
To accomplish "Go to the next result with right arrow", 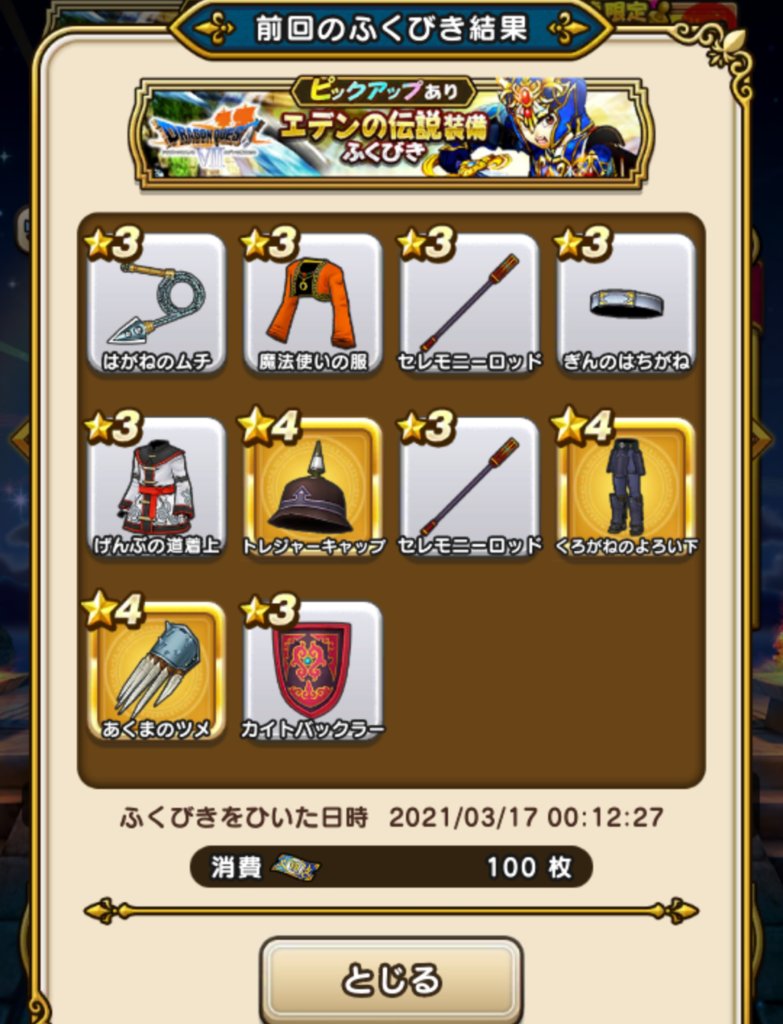I will coord(763,438).
